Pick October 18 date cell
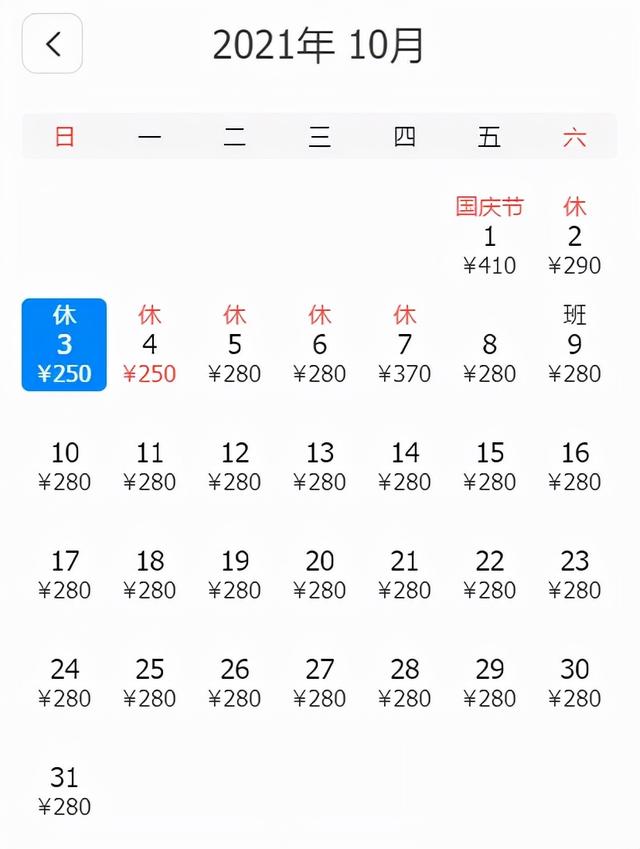The height and width of the screenshot is (849, 640). (149, 574)
